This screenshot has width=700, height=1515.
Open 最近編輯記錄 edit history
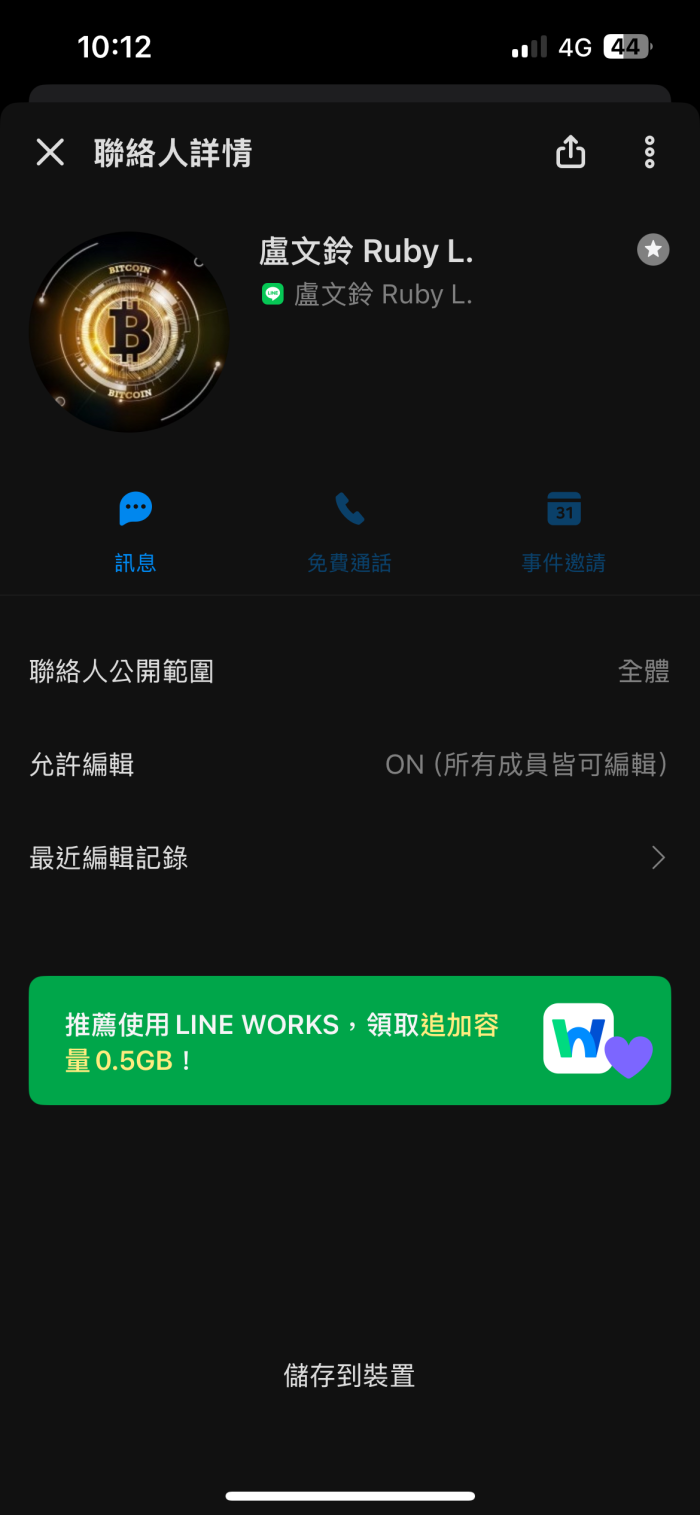[349, 858]
